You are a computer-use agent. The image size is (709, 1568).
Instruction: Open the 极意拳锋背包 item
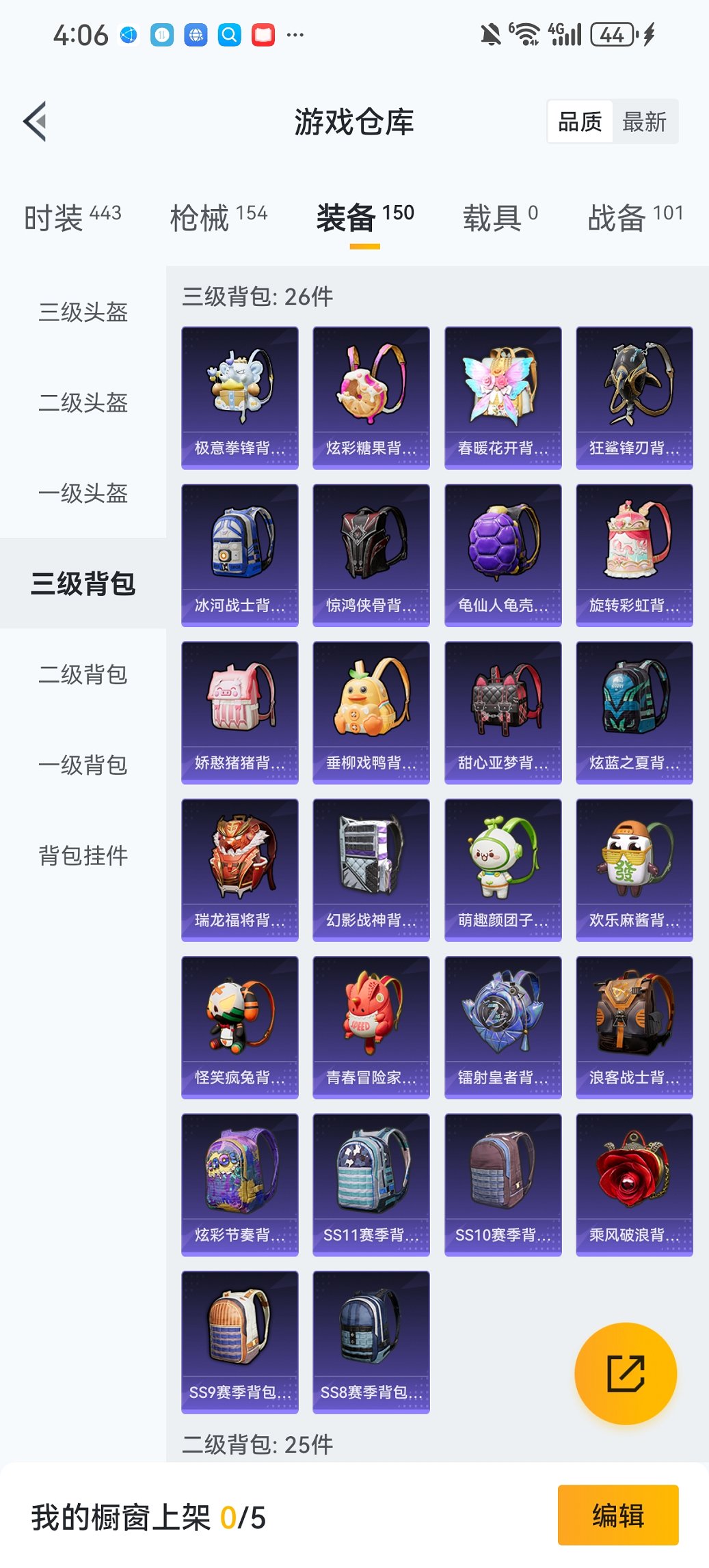[240, 398]
